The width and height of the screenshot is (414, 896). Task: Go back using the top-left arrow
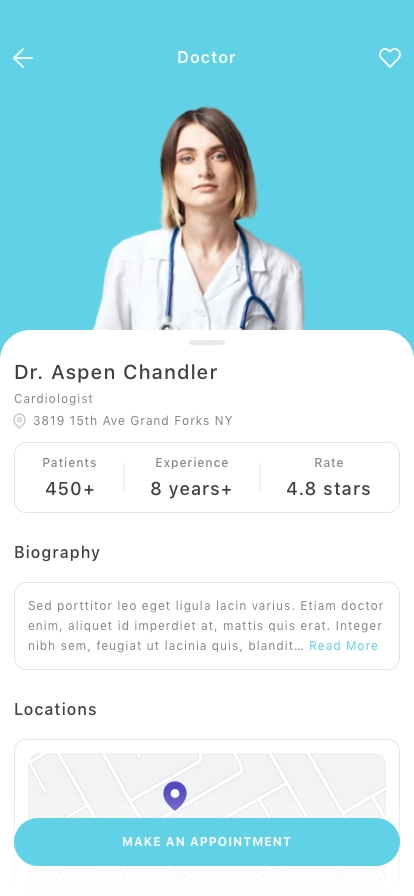[x=23, y=58]
